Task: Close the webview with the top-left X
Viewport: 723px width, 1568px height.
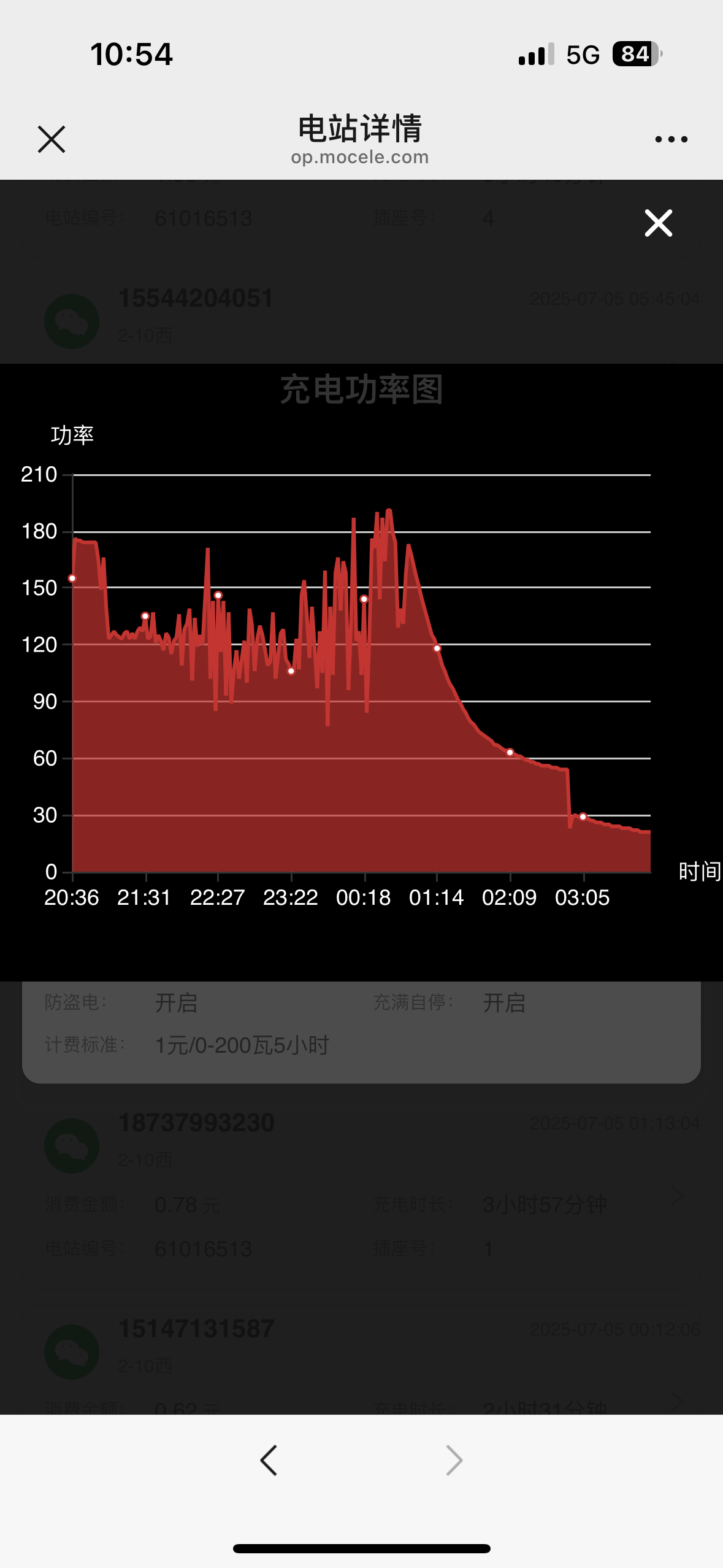Action: [x=52, y=139]
